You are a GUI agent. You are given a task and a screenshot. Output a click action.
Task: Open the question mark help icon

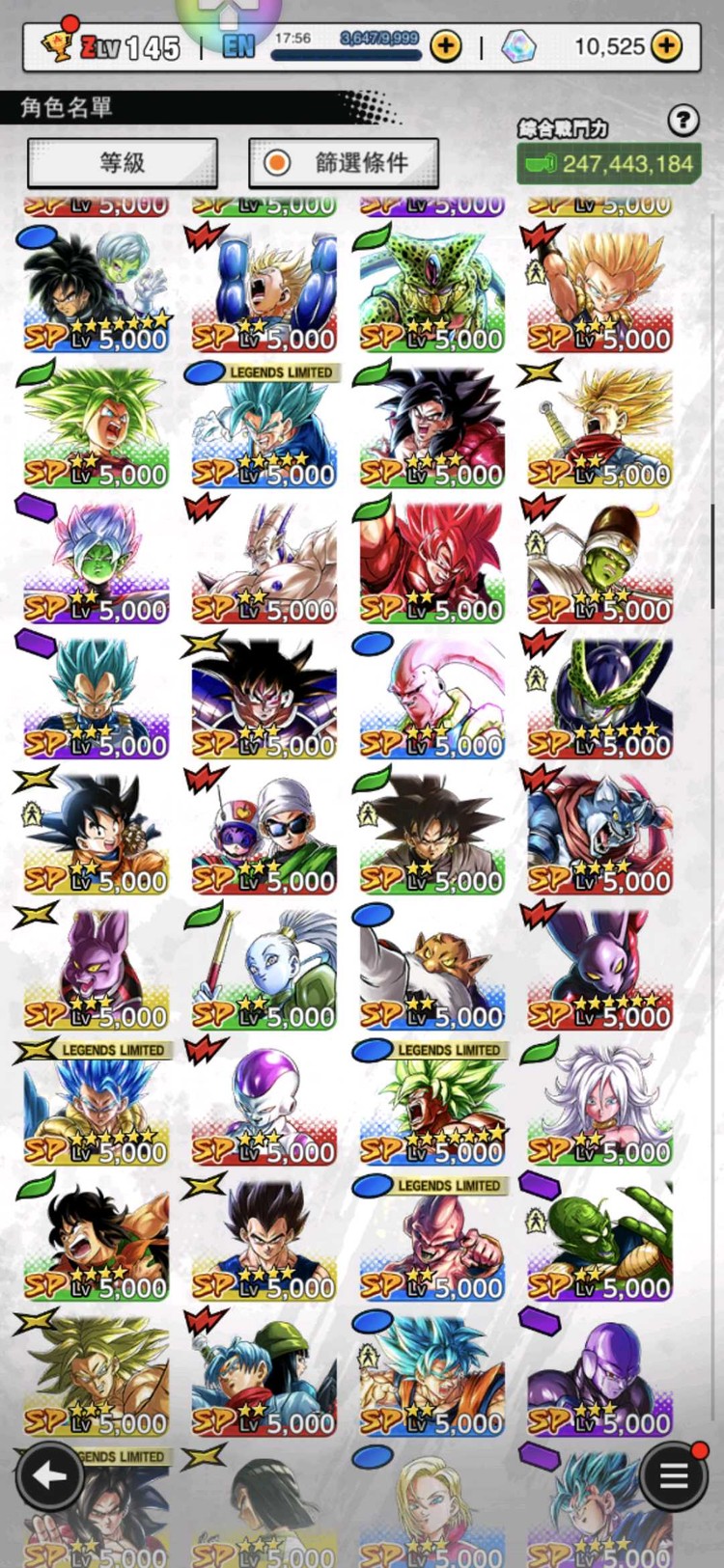pyautogui.click(x=683, y=121)
